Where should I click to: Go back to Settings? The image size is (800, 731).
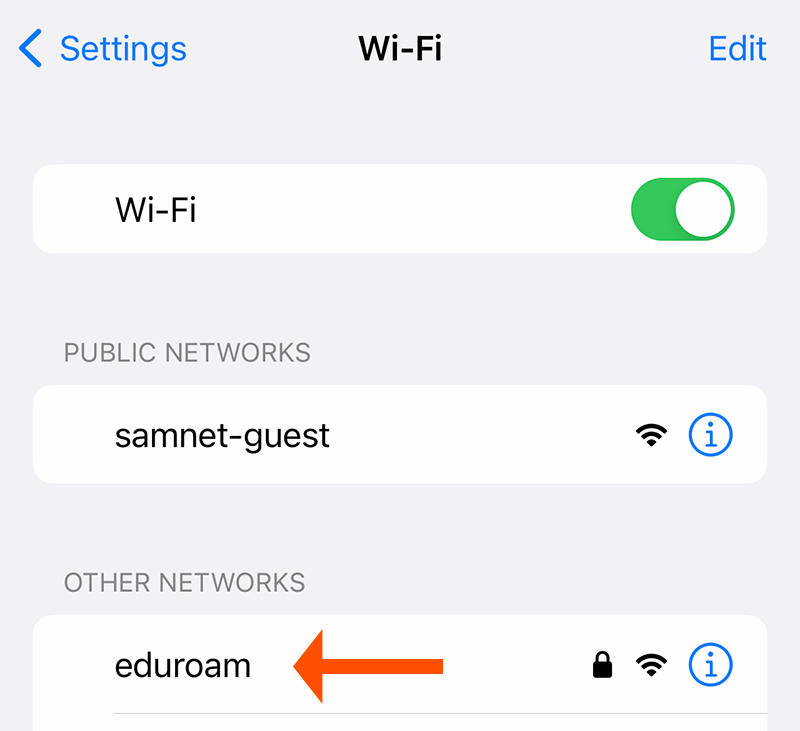(104, 48)
